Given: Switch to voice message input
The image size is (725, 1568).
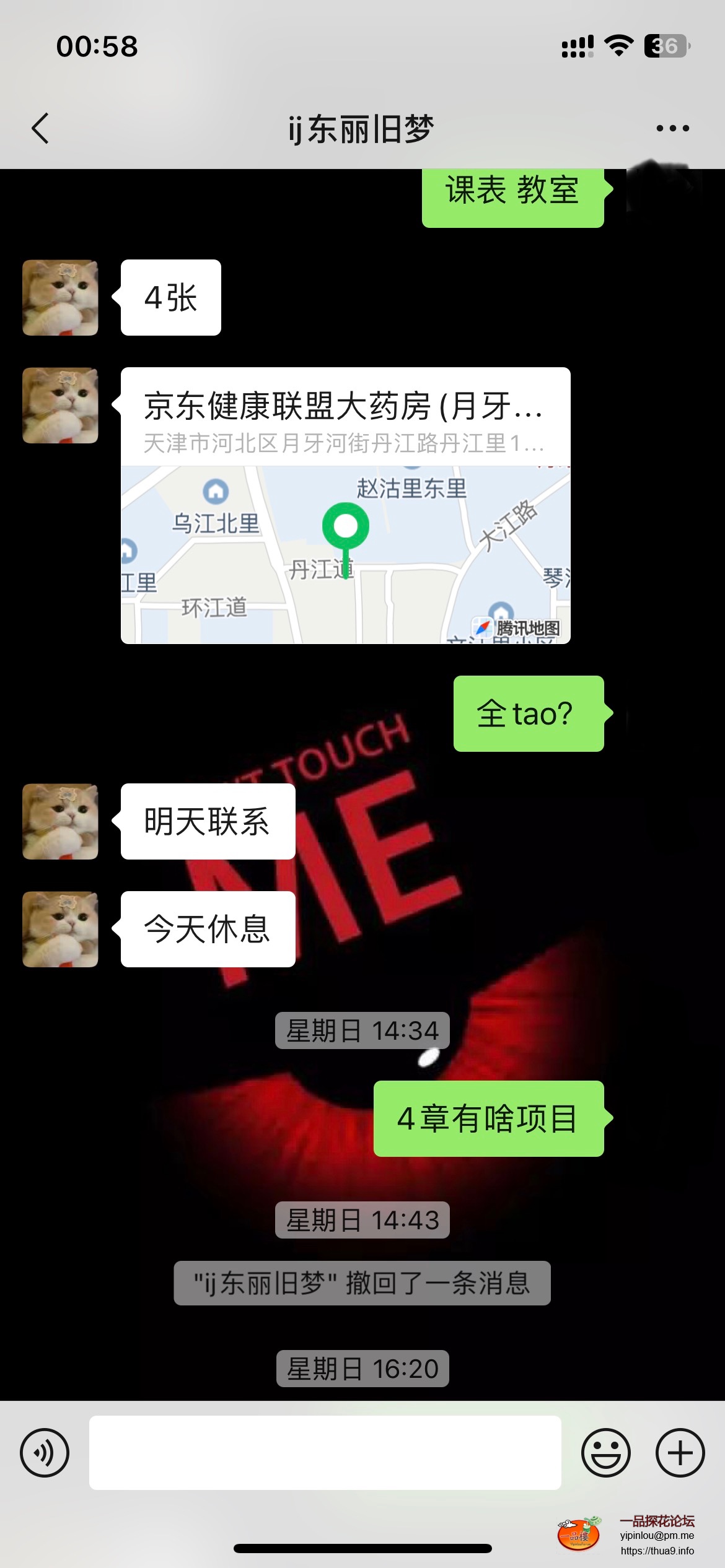Looking at the screenshot, I should pos(45,1452).
